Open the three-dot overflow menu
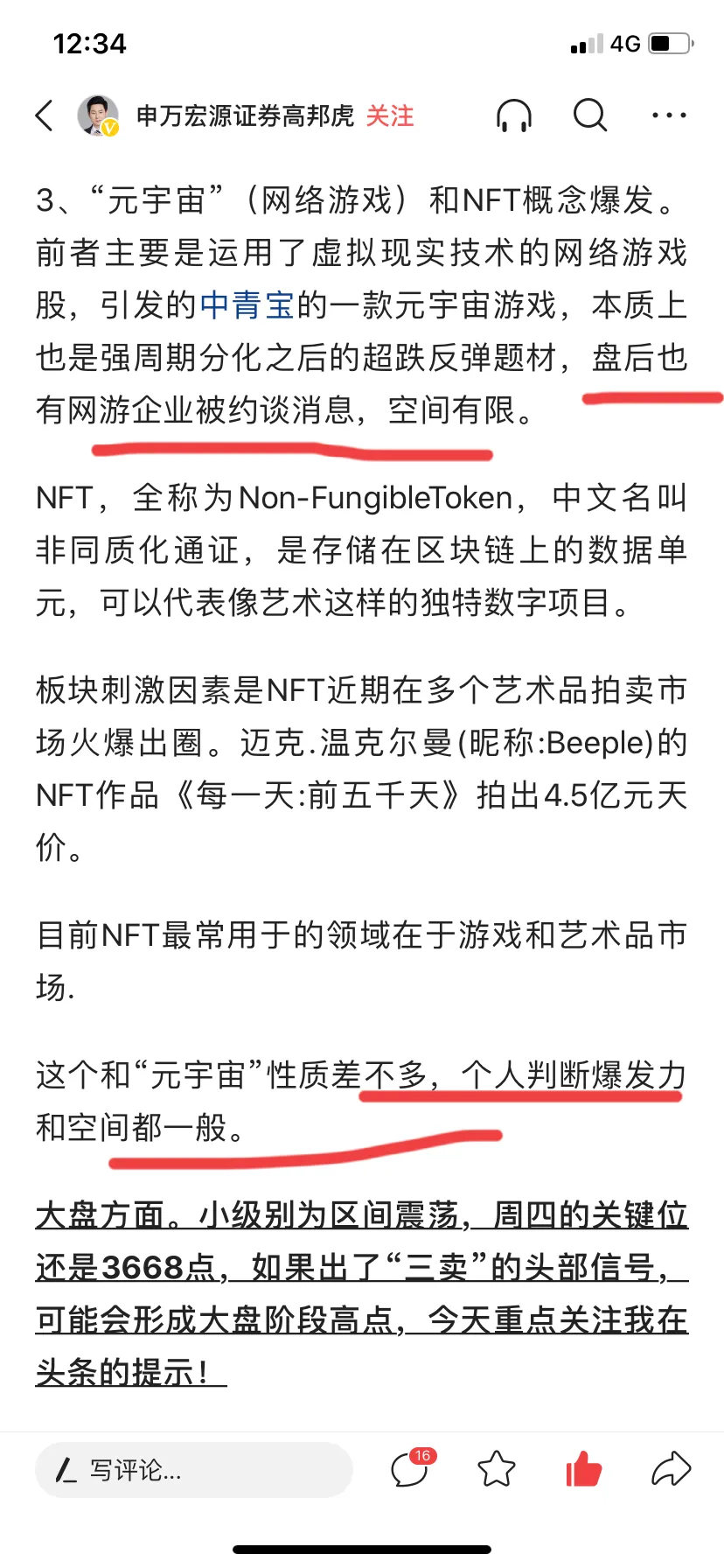Screen dimensions: 724x1568 pos(669,115)
